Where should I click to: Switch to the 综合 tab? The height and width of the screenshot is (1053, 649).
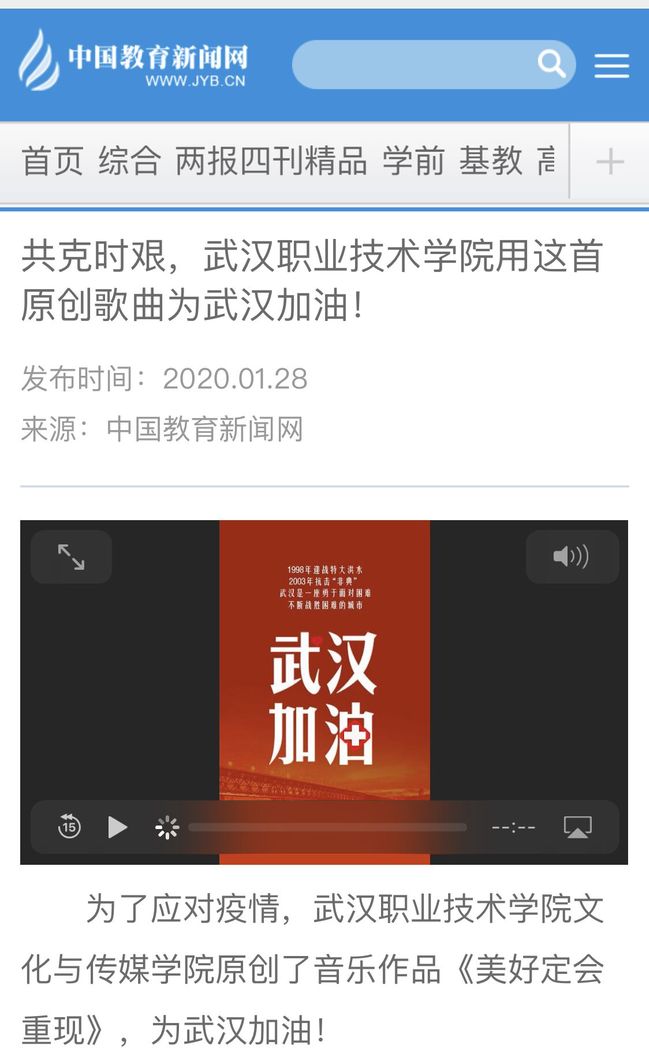click(x=129, y=161)
